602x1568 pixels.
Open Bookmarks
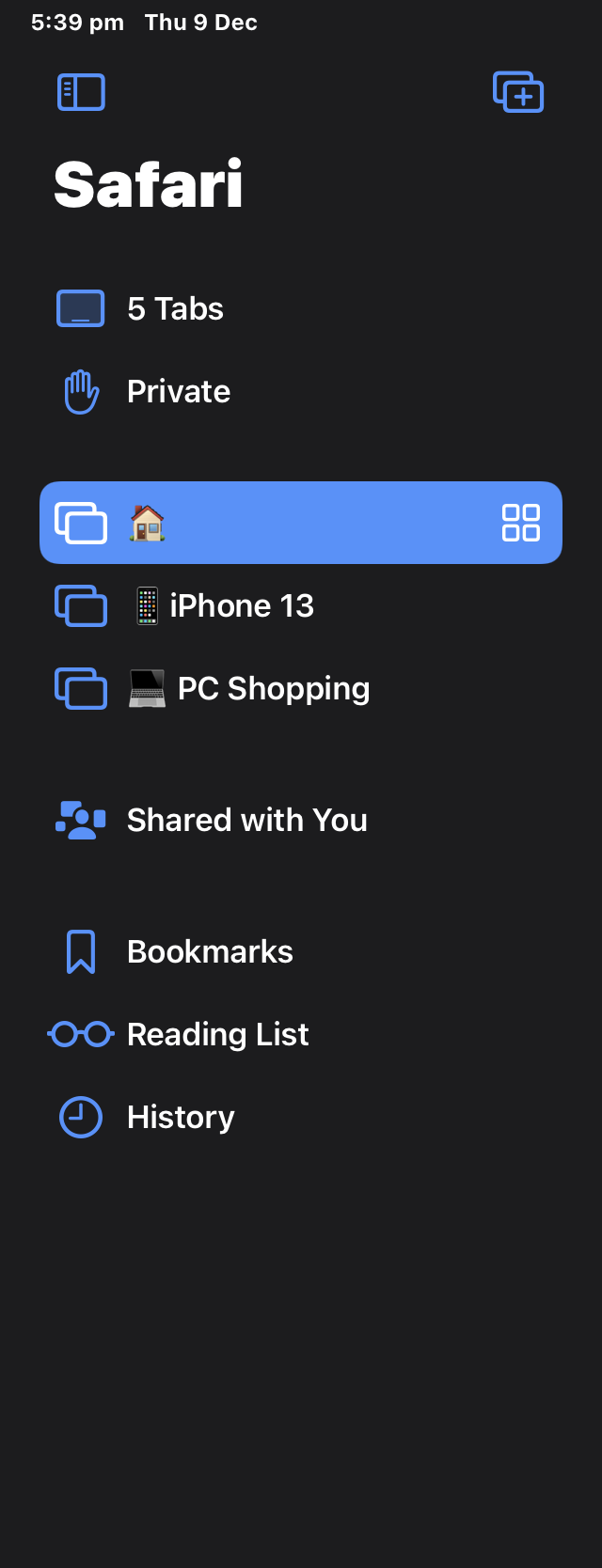(x=301, y=951)
